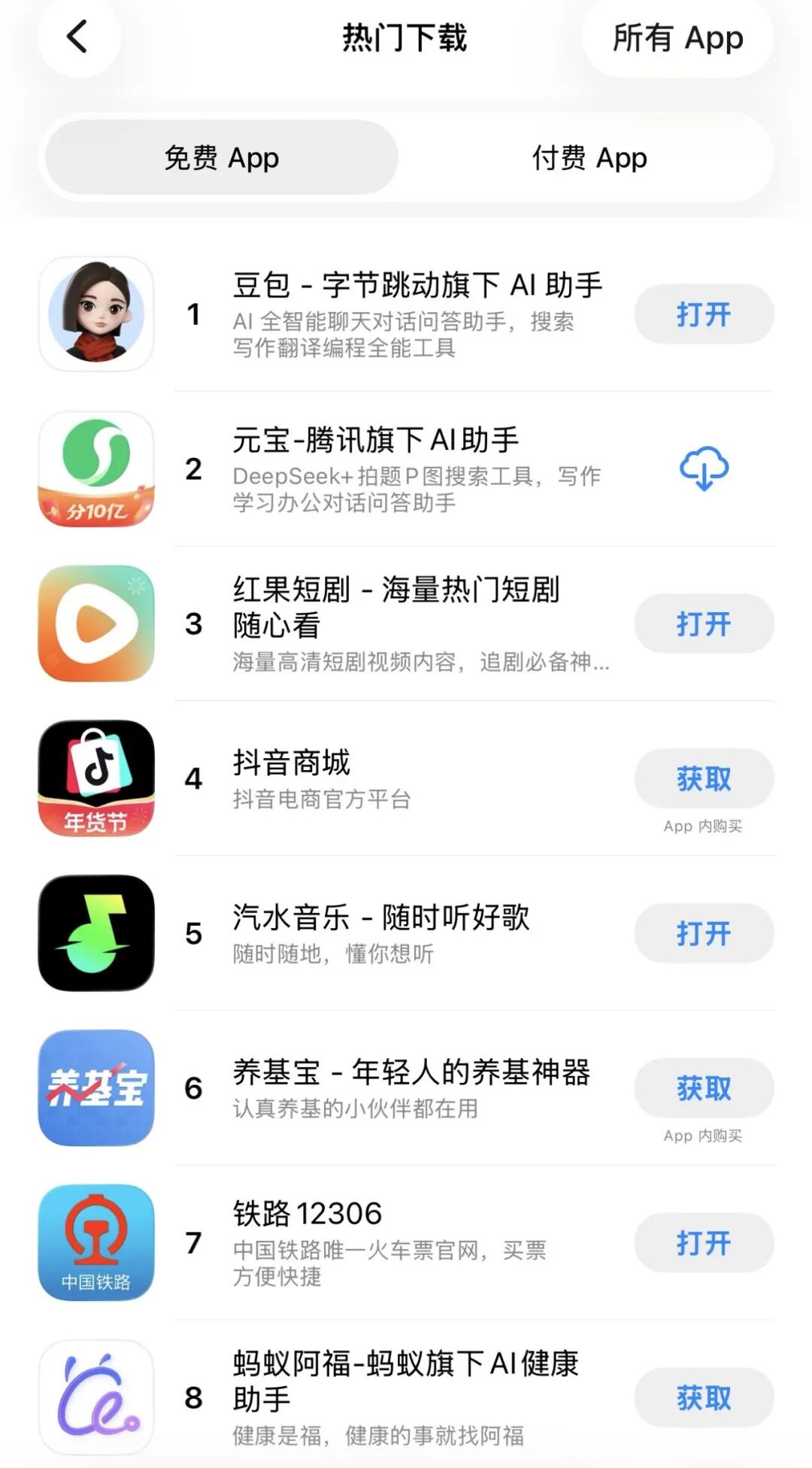
Task: Re-download 元宝 with the cloud icon
Action: pyautogui.click(x=704, y=469)
